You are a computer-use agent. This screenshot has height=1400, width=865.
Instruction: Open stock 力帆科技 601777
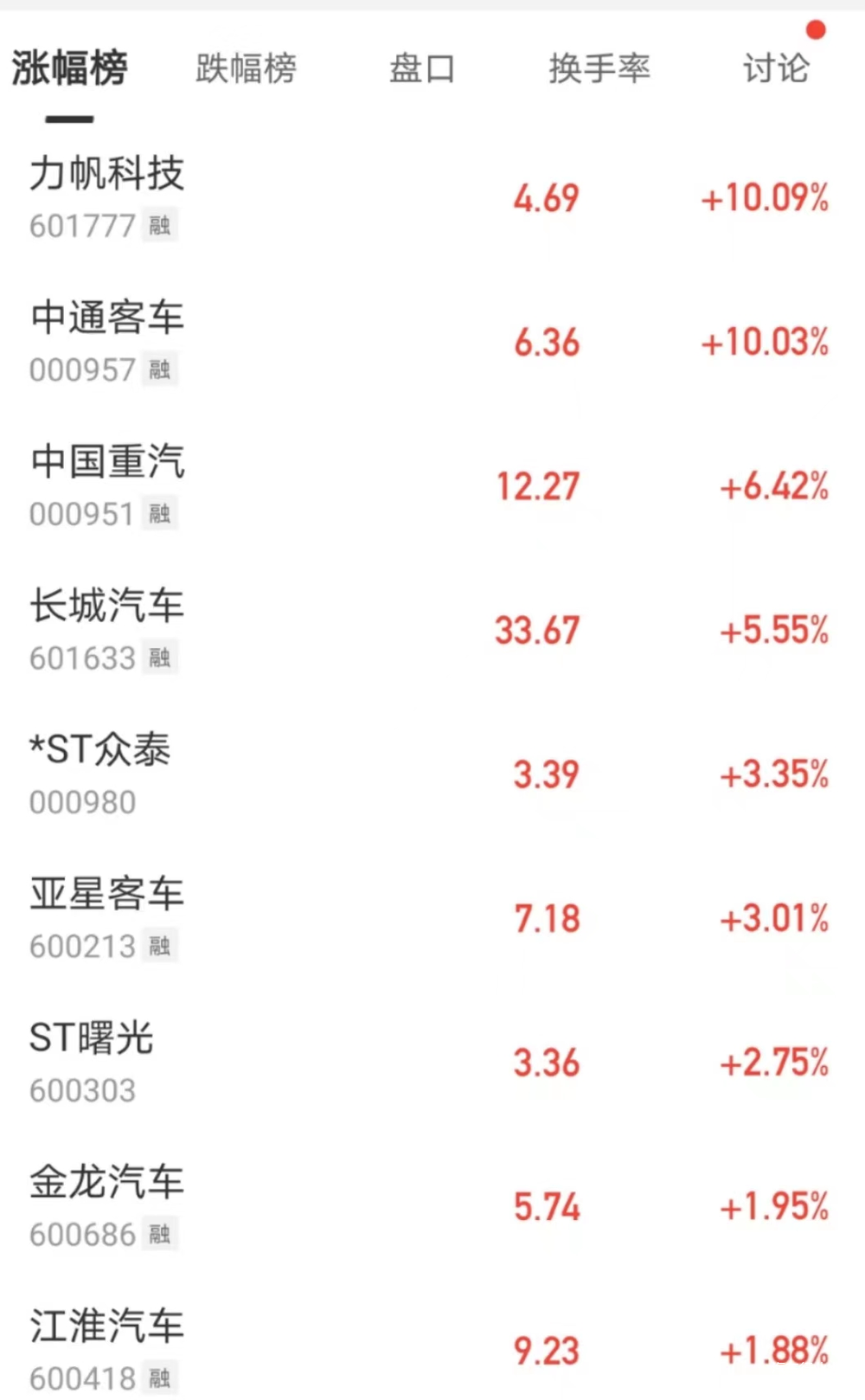click(x=432, y=198)
